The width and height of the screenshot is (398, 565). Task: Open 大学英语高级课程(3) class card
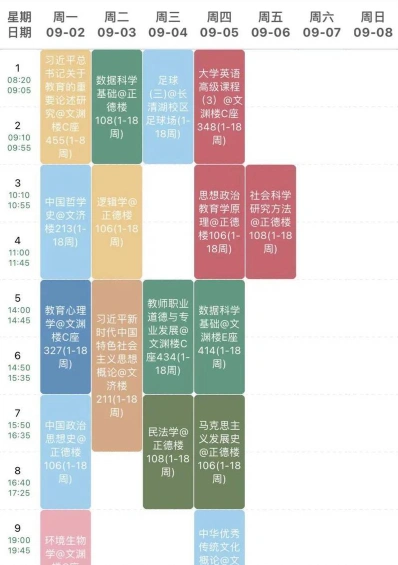[219, 107]
